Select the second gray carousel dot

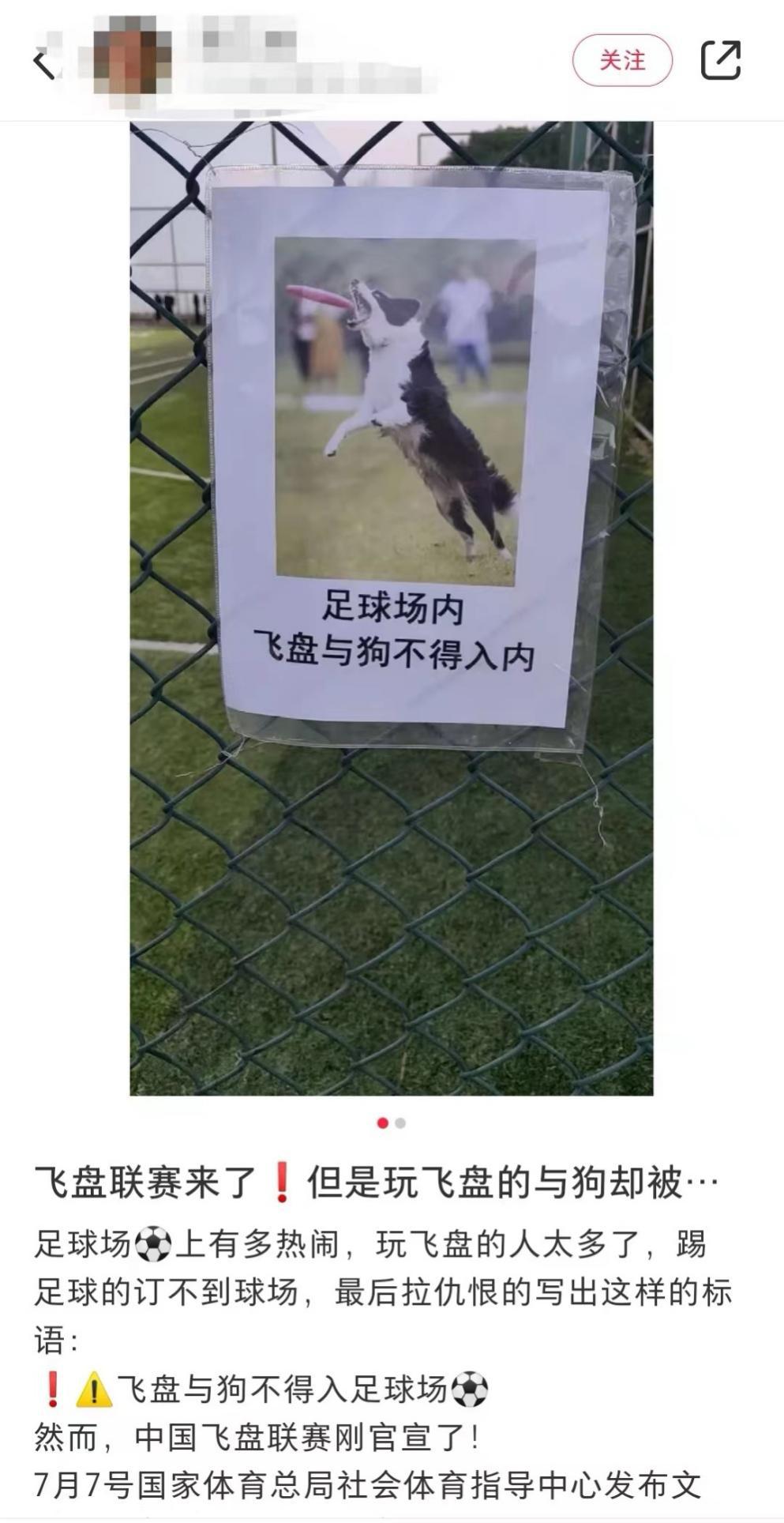pyautogui.click(x=400, y=1121)
